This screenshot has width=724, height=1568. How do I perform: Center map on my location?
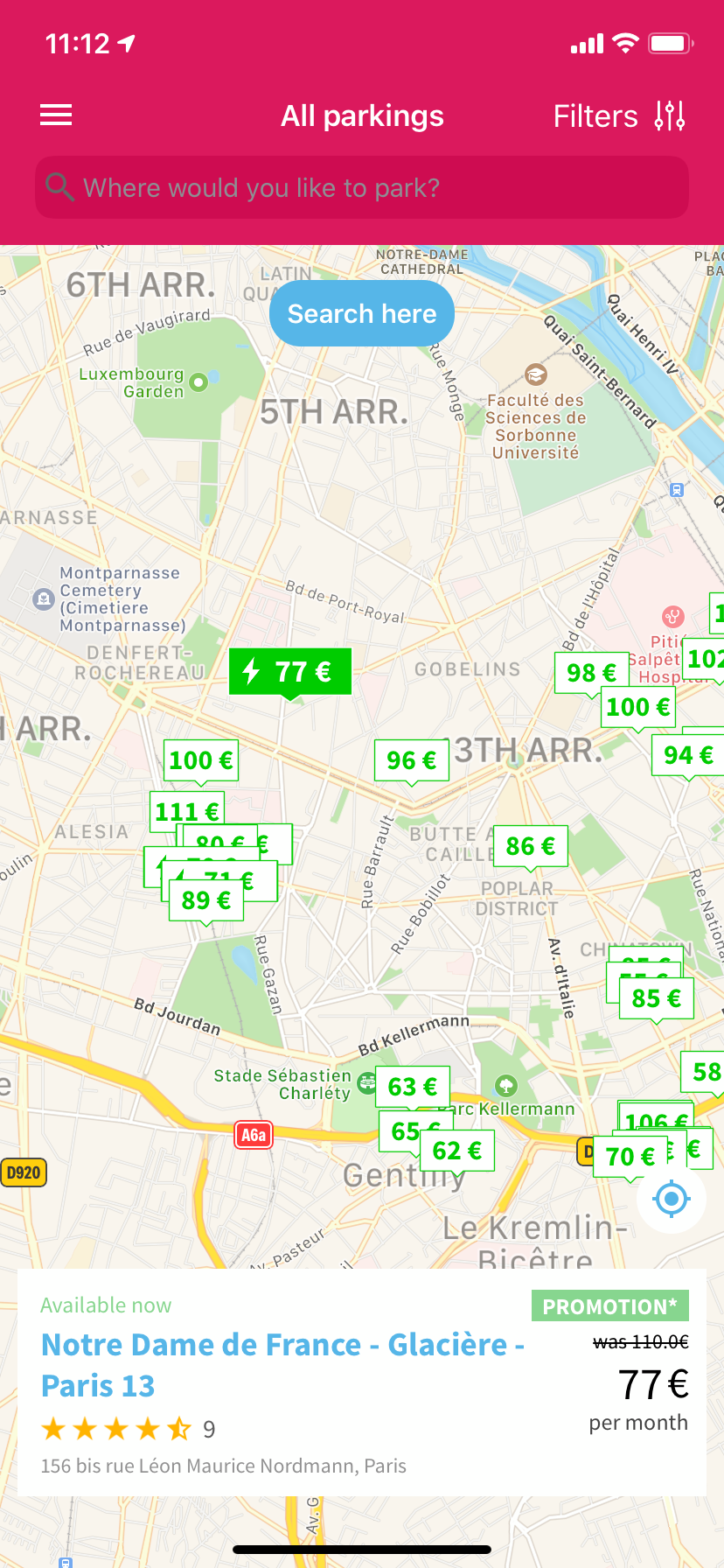[x=672, y=1199]
